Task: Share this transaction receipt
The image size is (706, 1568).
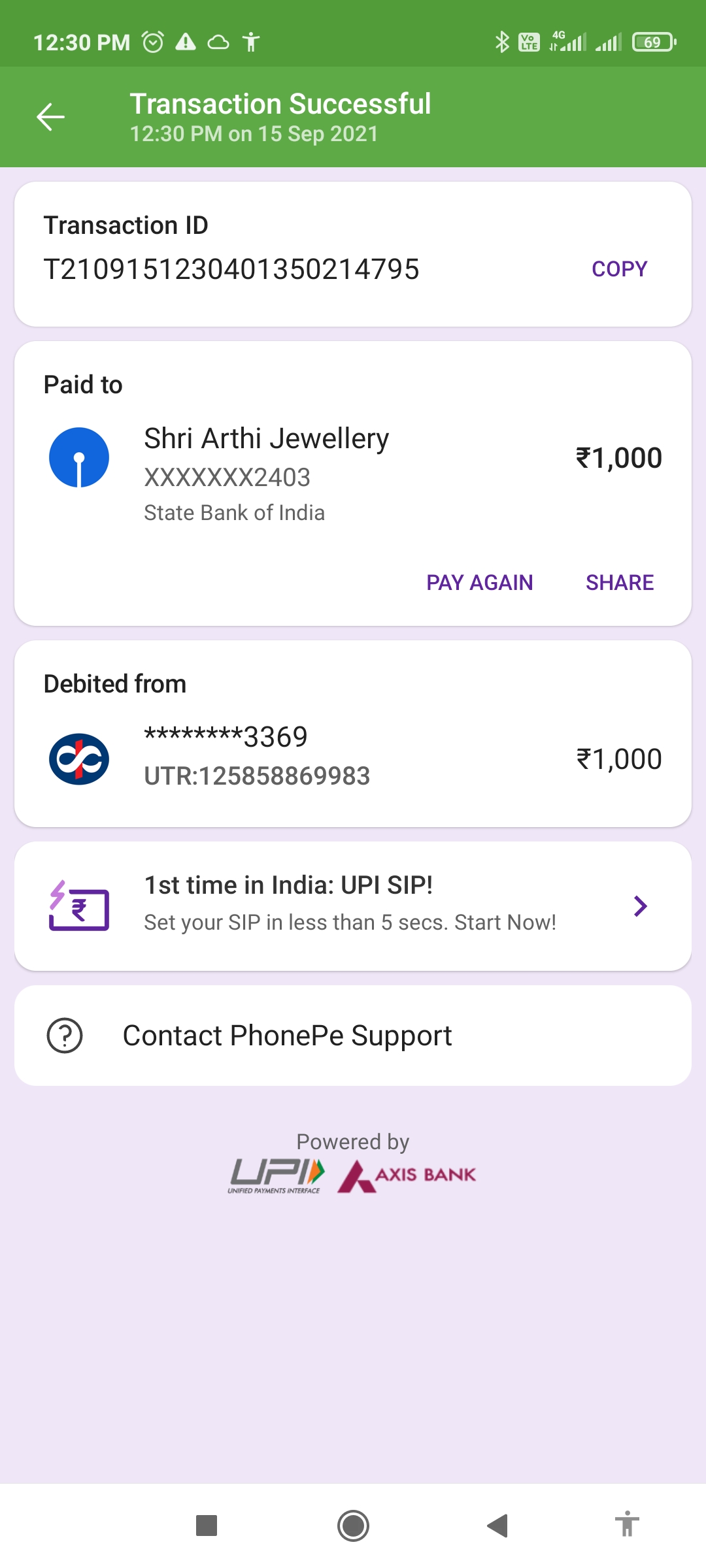Action: coord(620,583)
